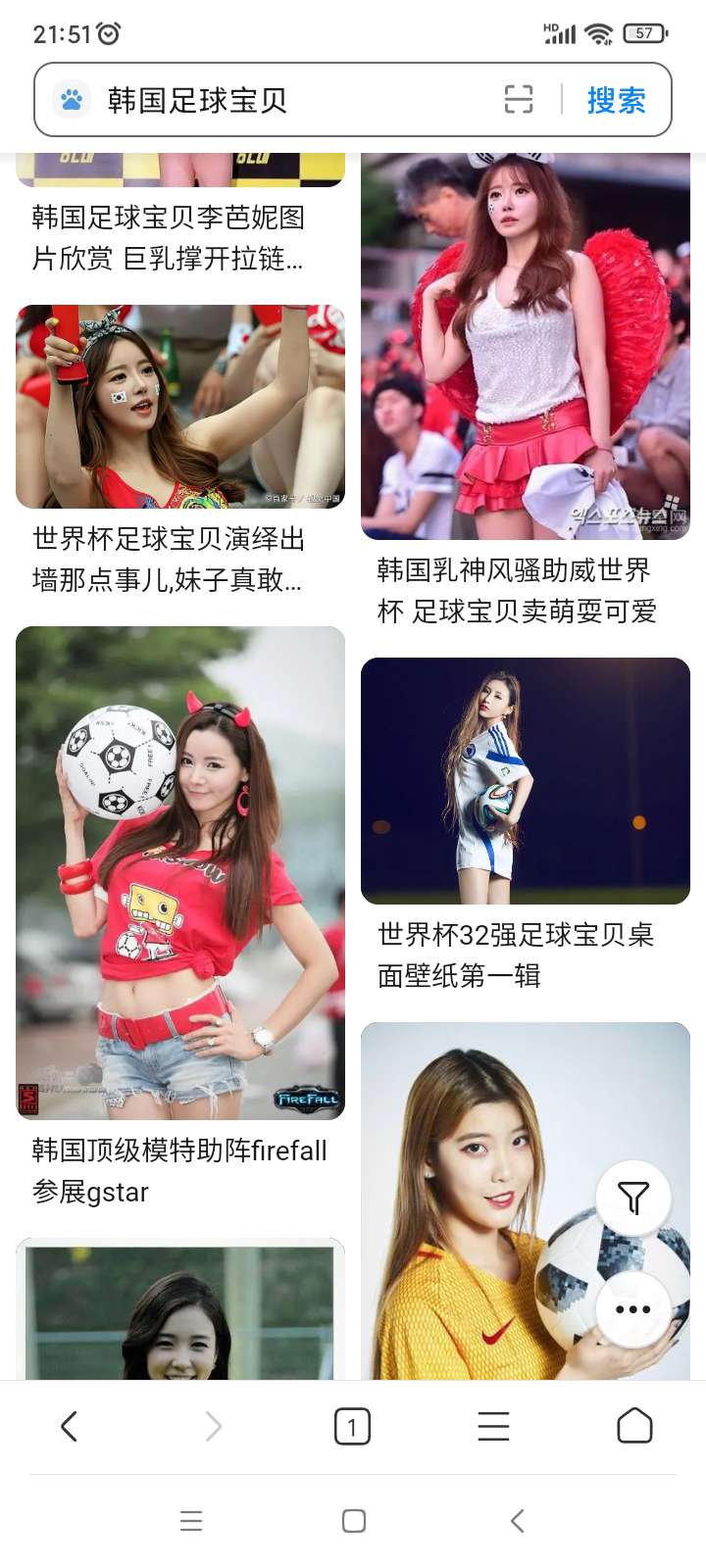Go to the browser home page

pyautogui.click(x=634, y=1427)
